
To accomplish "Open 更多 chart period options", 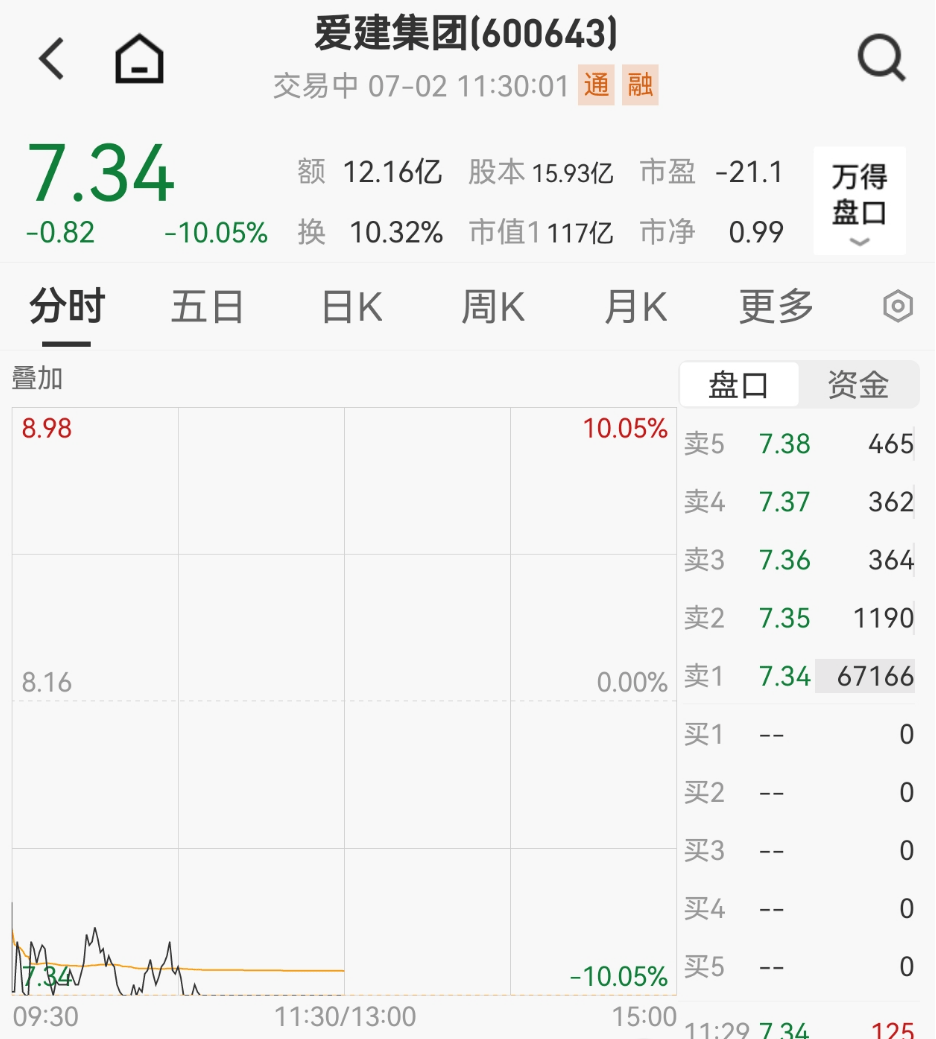I will pyautogui.click(x=776, y=307).
